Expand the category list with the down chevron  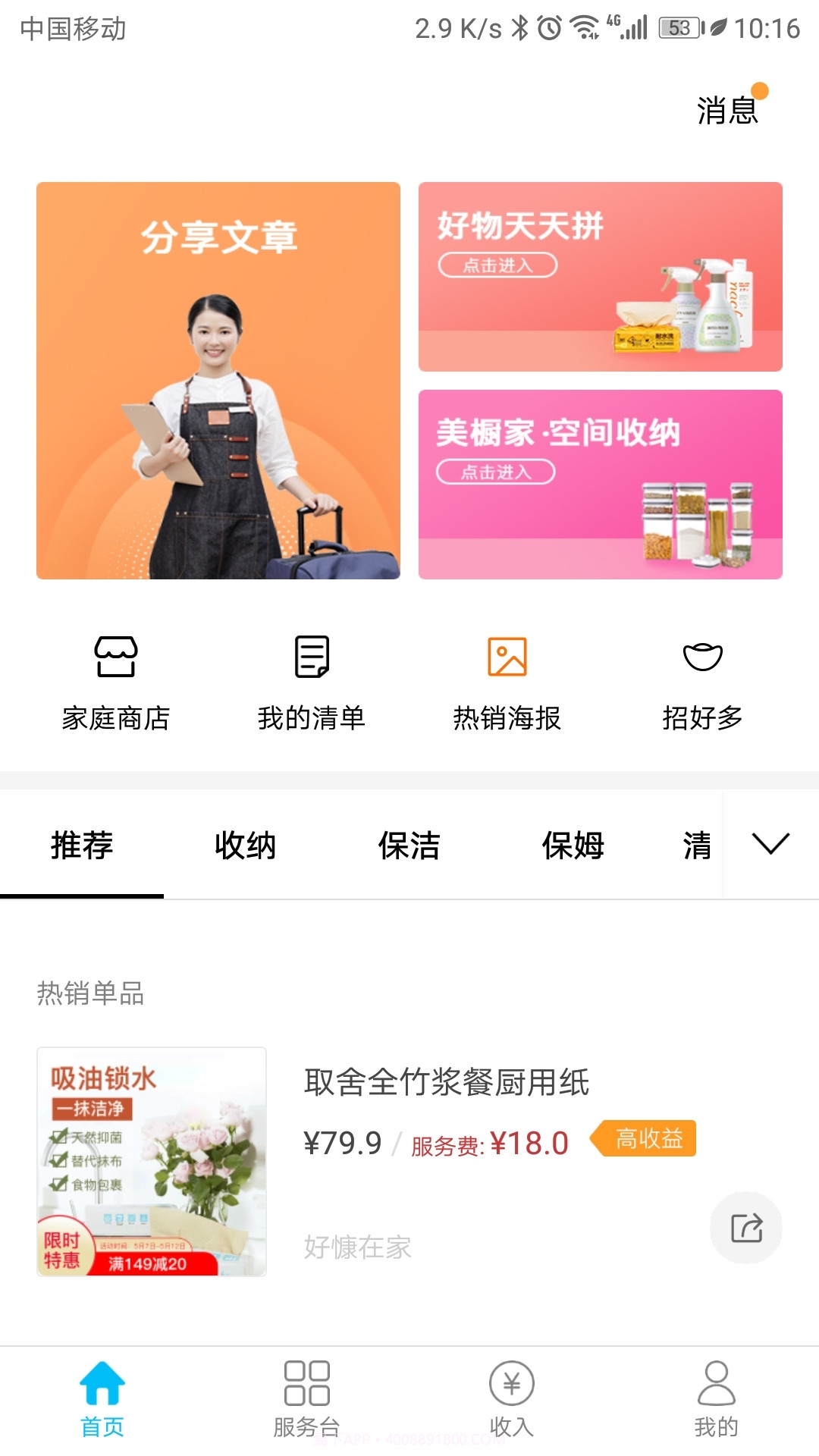[x=771, y=844]
